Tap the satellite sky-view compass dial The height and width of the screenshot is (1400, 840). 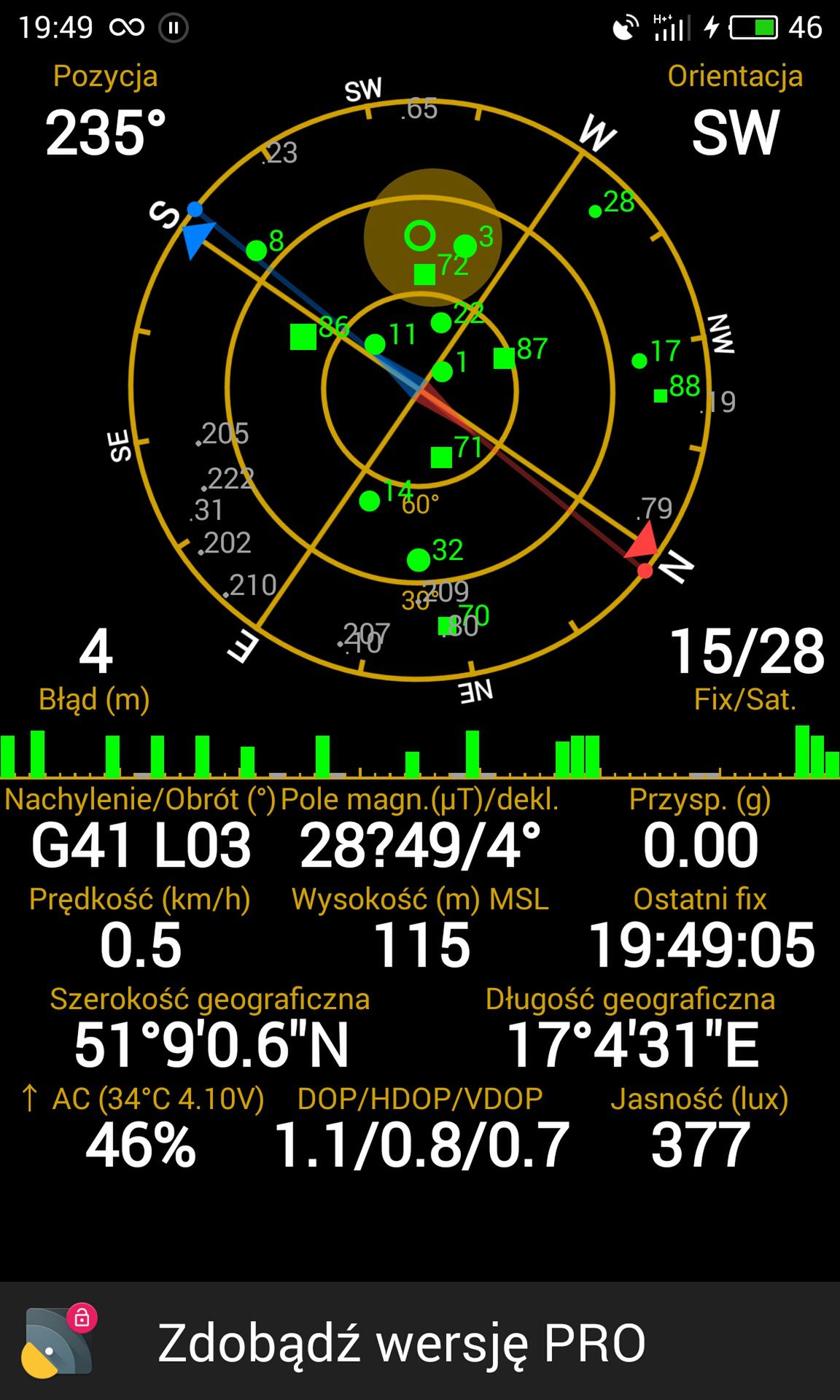tap(420, 390)
